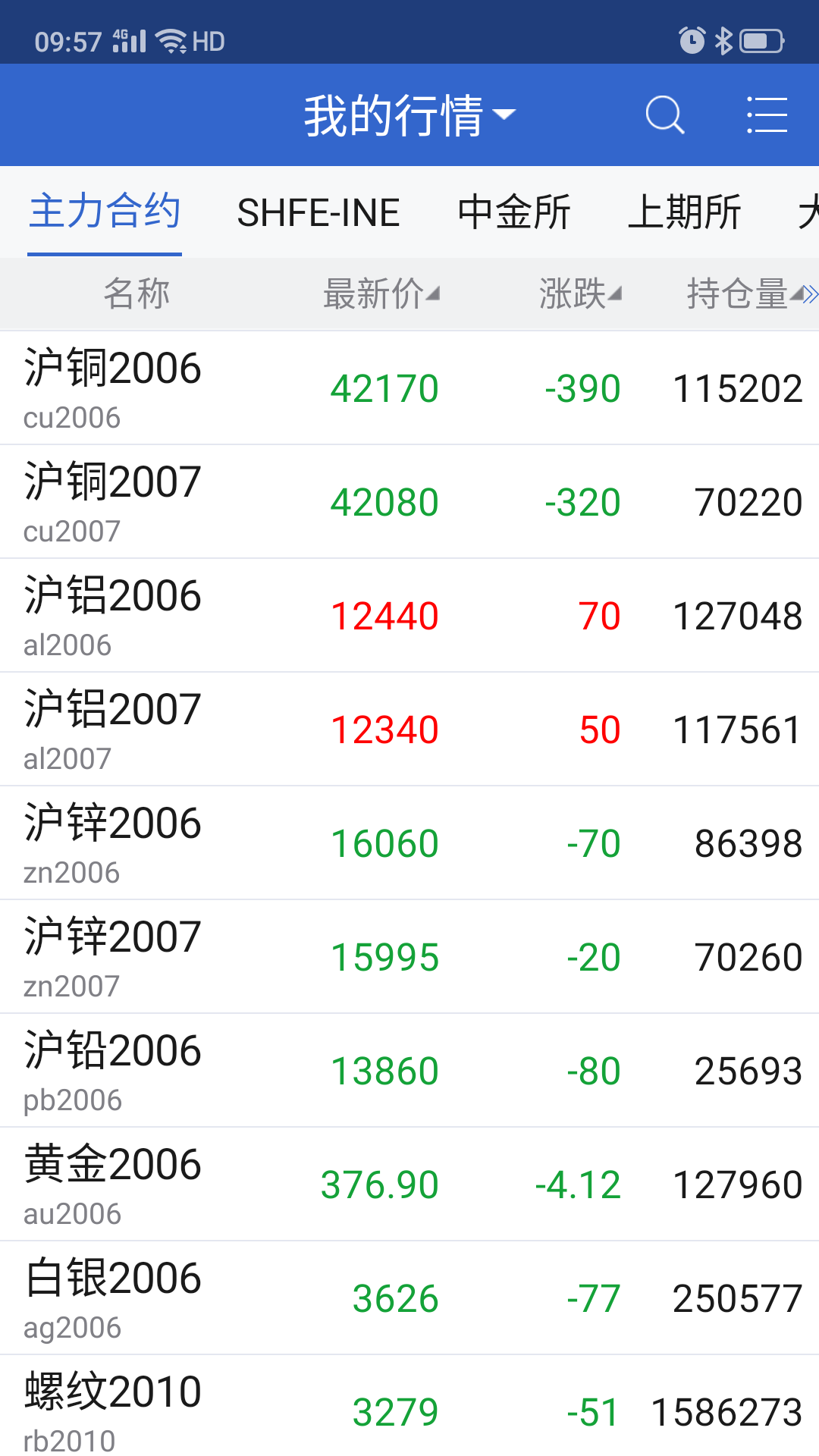Open the search icon in the top bar

[665, 115]
